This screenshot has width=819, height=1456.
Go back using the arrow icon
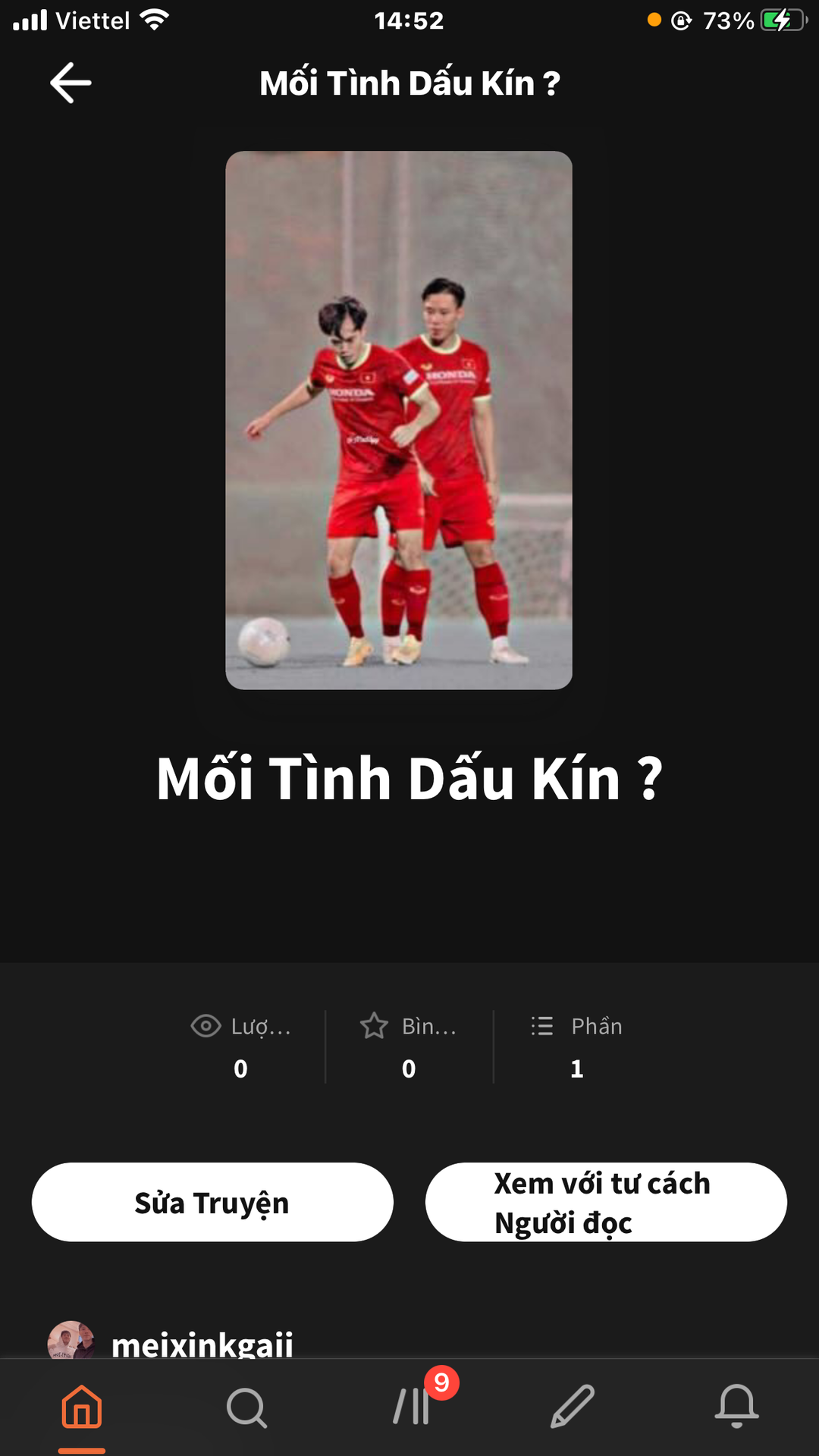click(x=71, y=83)
